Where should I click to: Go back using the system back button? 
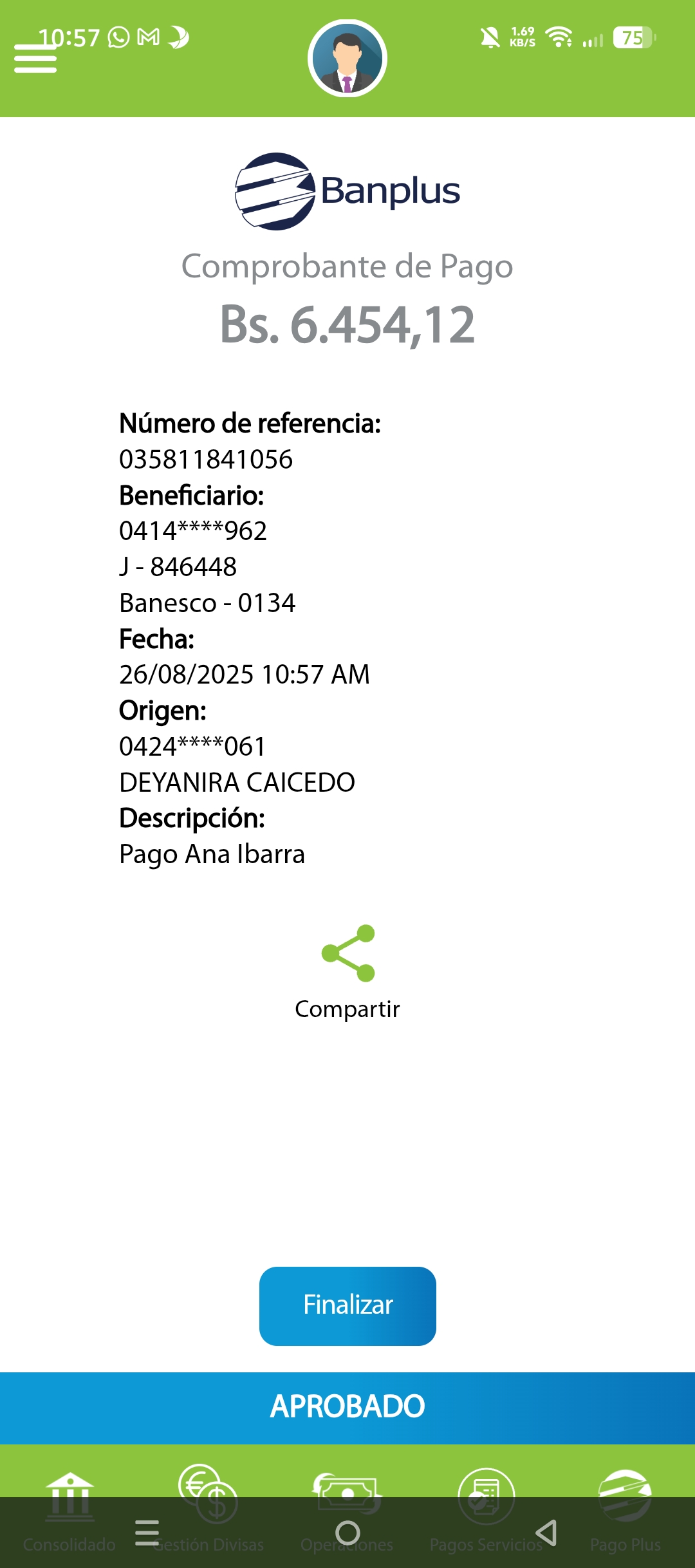[547, 1533]
